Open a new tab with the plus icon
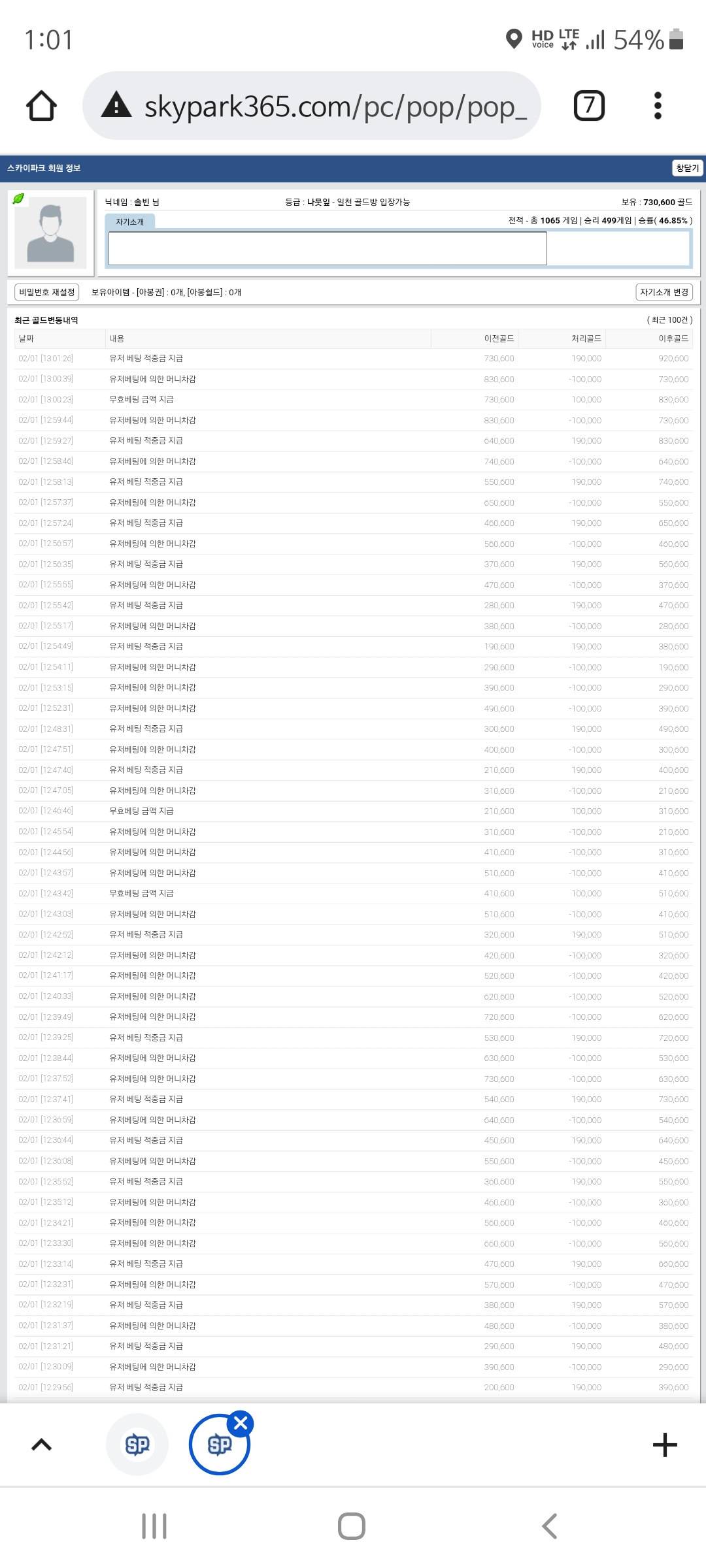 665,1445
